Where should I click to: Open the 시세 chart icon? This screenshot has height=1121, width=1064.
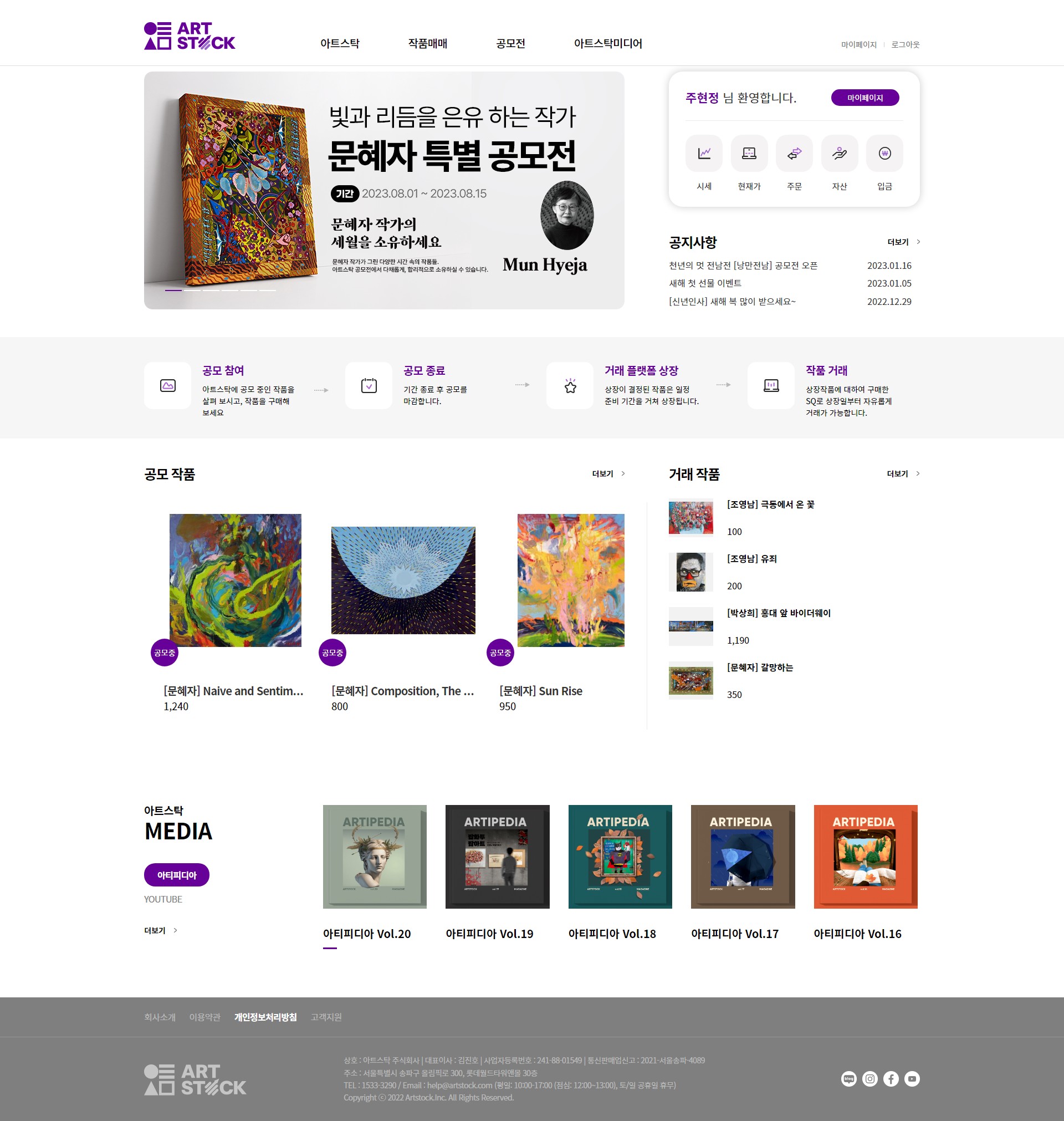pyautogui.click(x=704, y=153)
